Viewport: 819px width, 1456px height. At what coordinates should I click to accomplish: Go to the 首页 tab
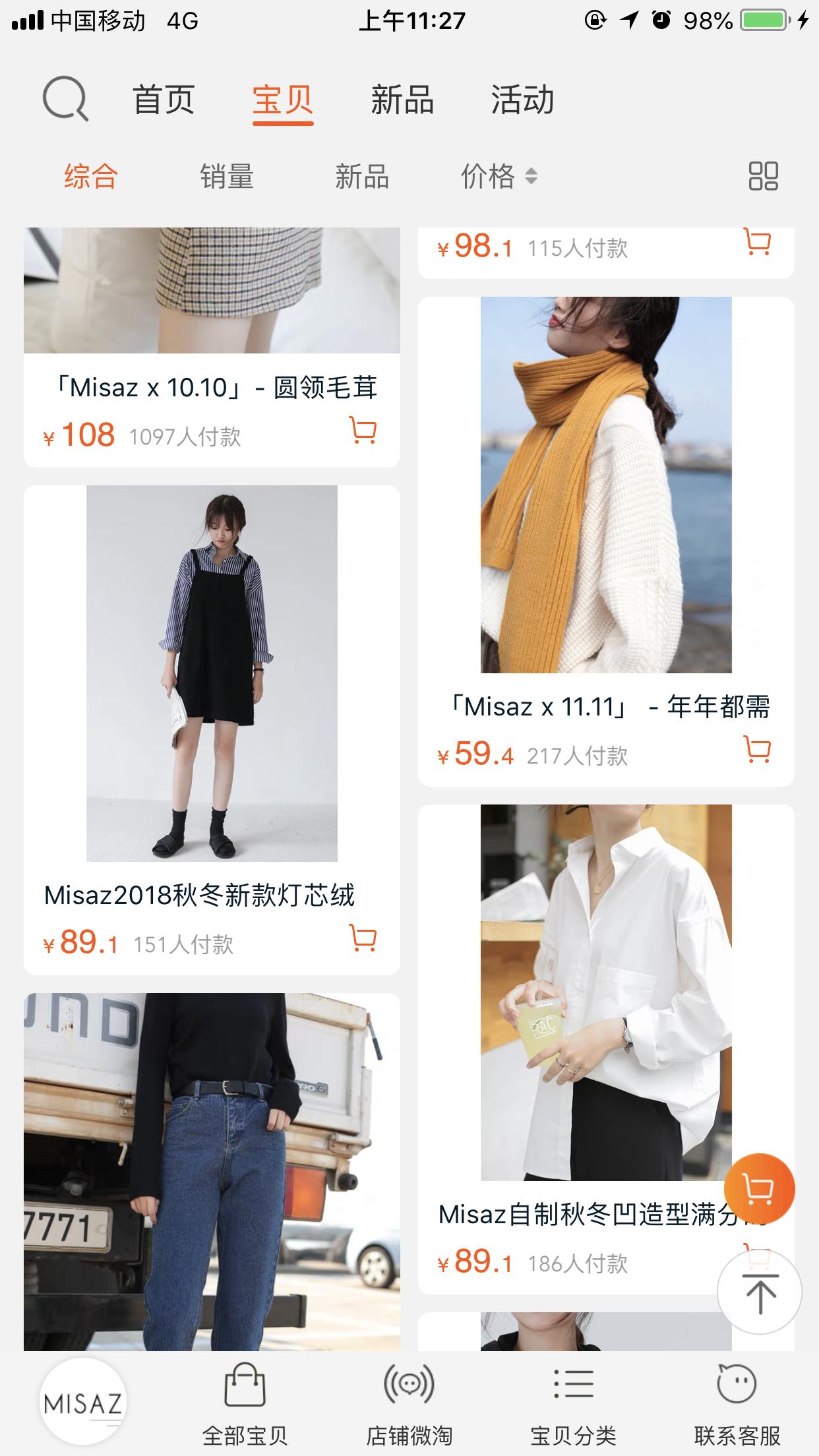(164, 100)
